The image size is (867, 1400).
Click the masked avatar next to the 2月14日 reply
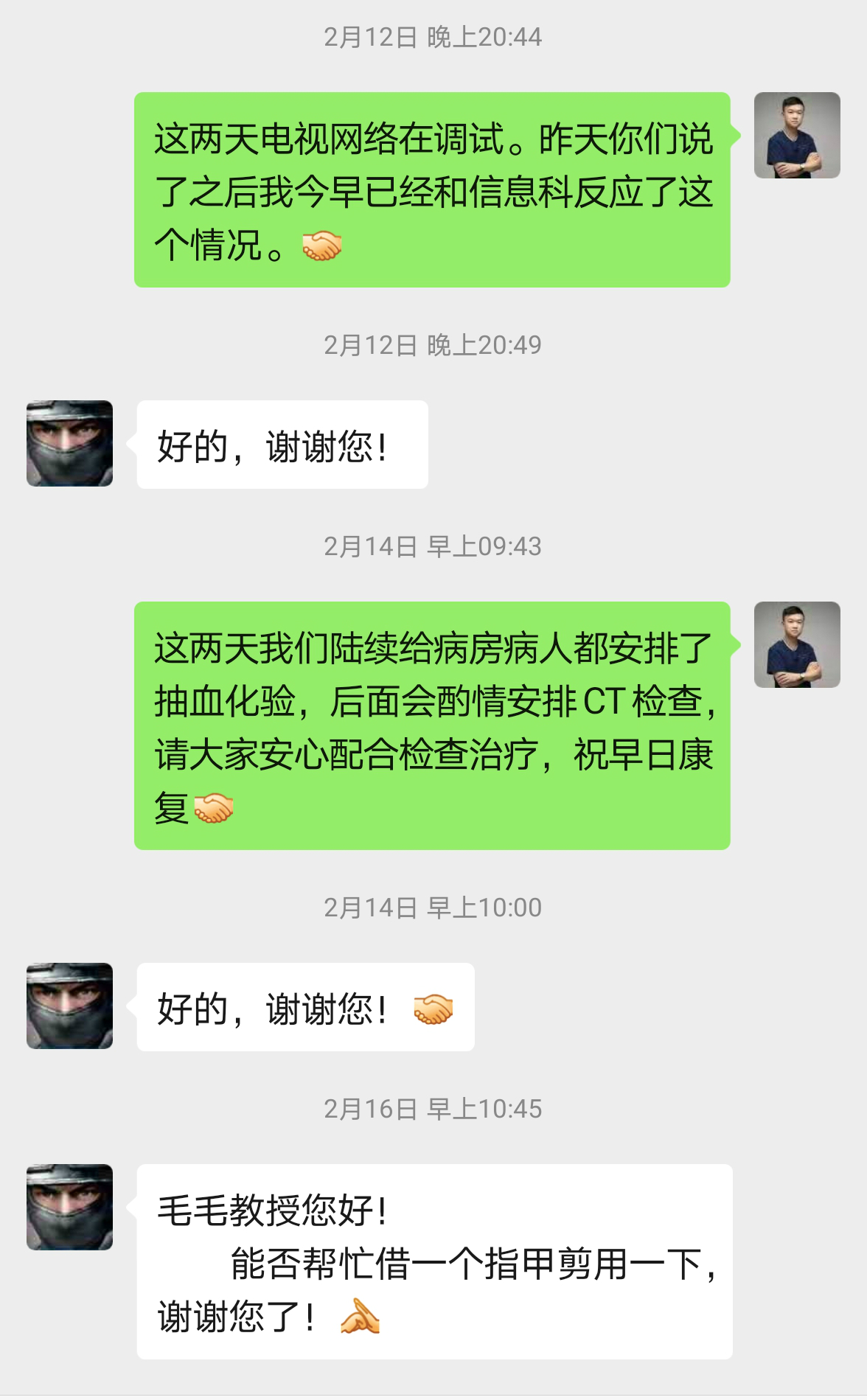coord(68,1007)
